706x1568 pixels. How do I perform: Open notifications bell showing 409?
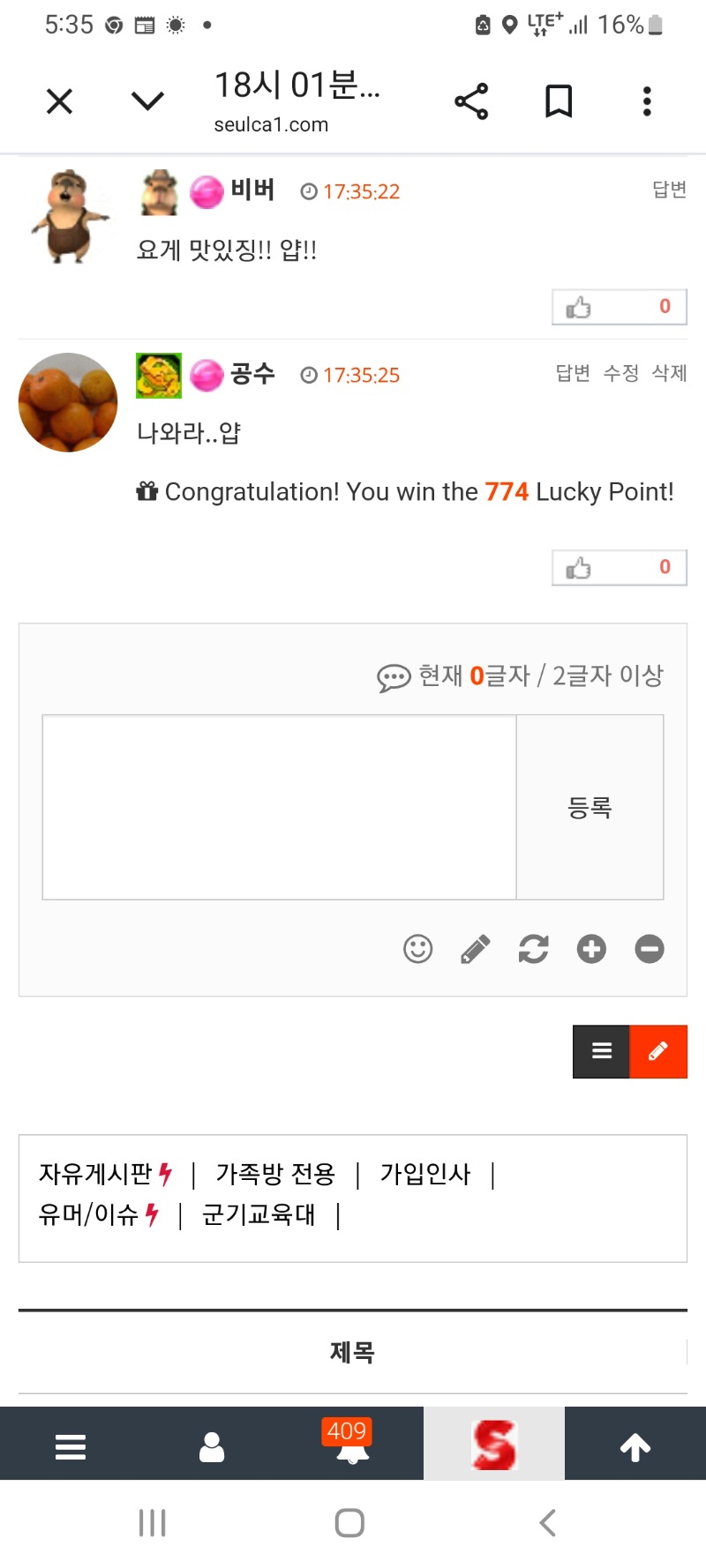click(352, 1446)
